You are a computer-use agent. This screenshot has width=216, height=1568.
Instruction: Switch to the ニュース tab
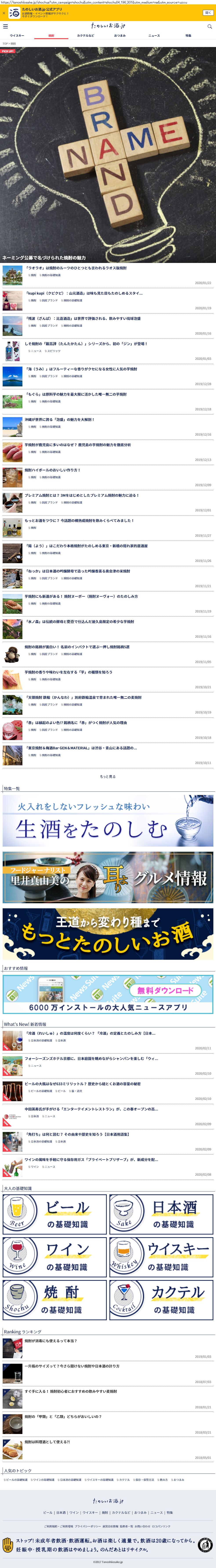(154, 36)
